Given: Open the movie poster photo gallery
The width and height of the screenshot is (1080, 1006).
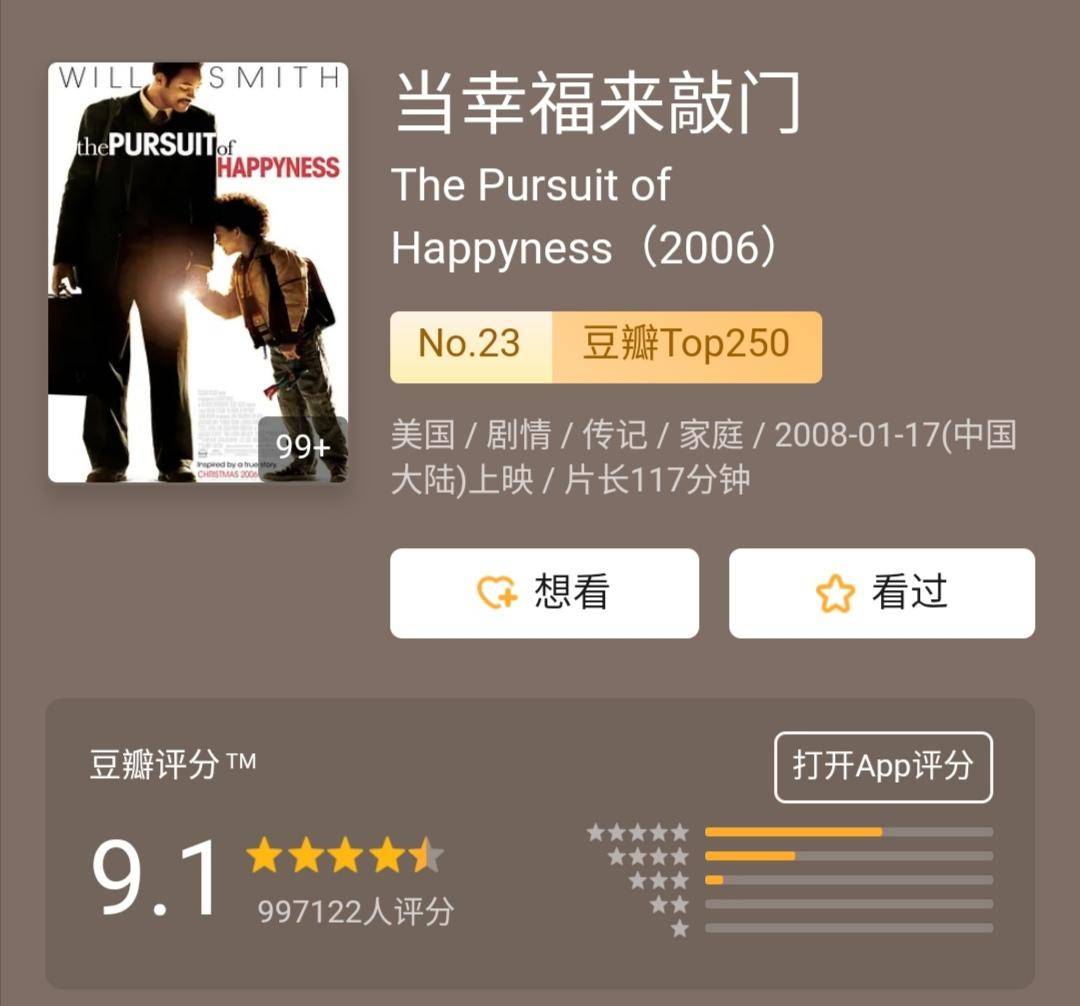Looking at the screenshot, I should pos(198,272).
